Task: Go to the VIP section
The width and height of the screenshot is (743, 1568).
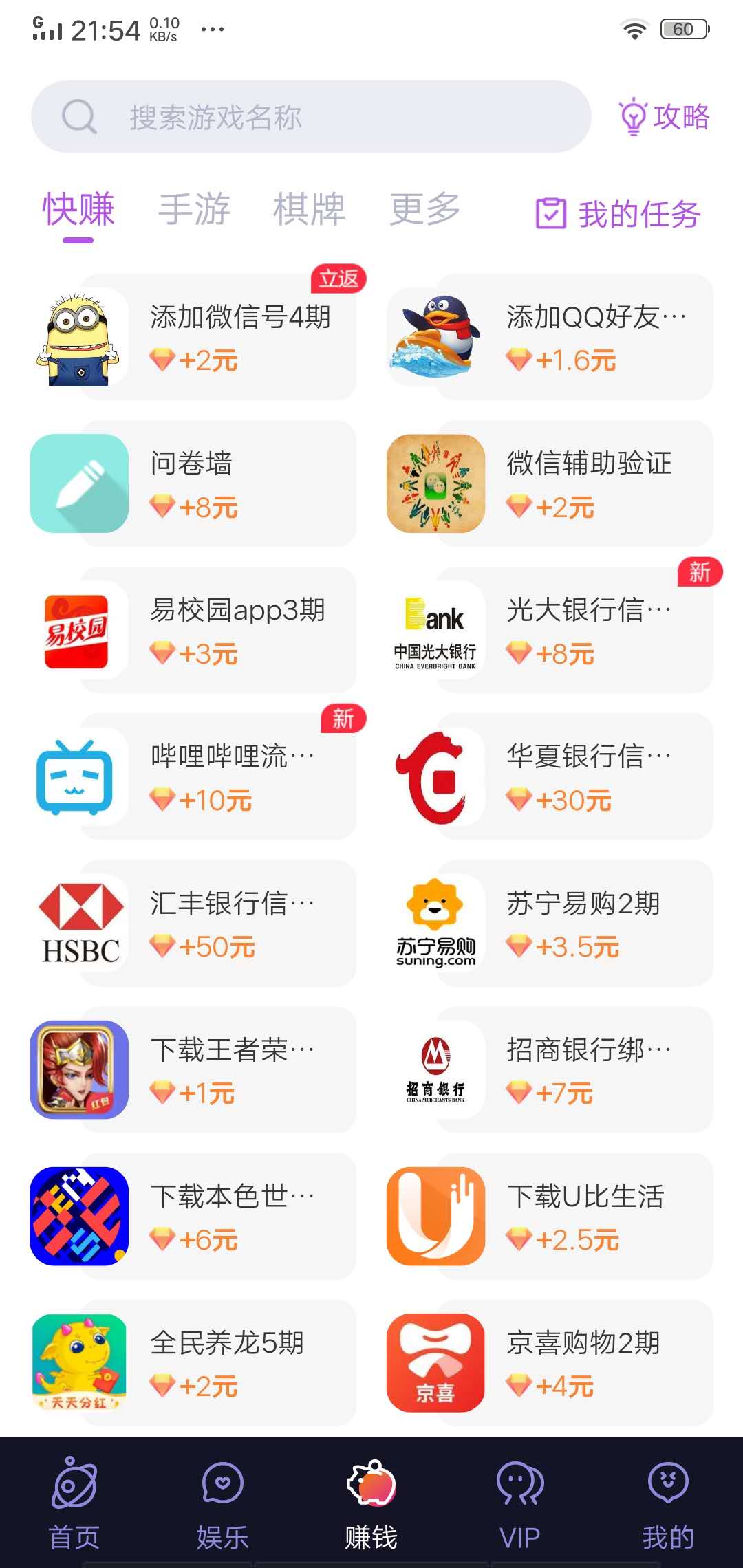Action: (x=519, y=1513)
